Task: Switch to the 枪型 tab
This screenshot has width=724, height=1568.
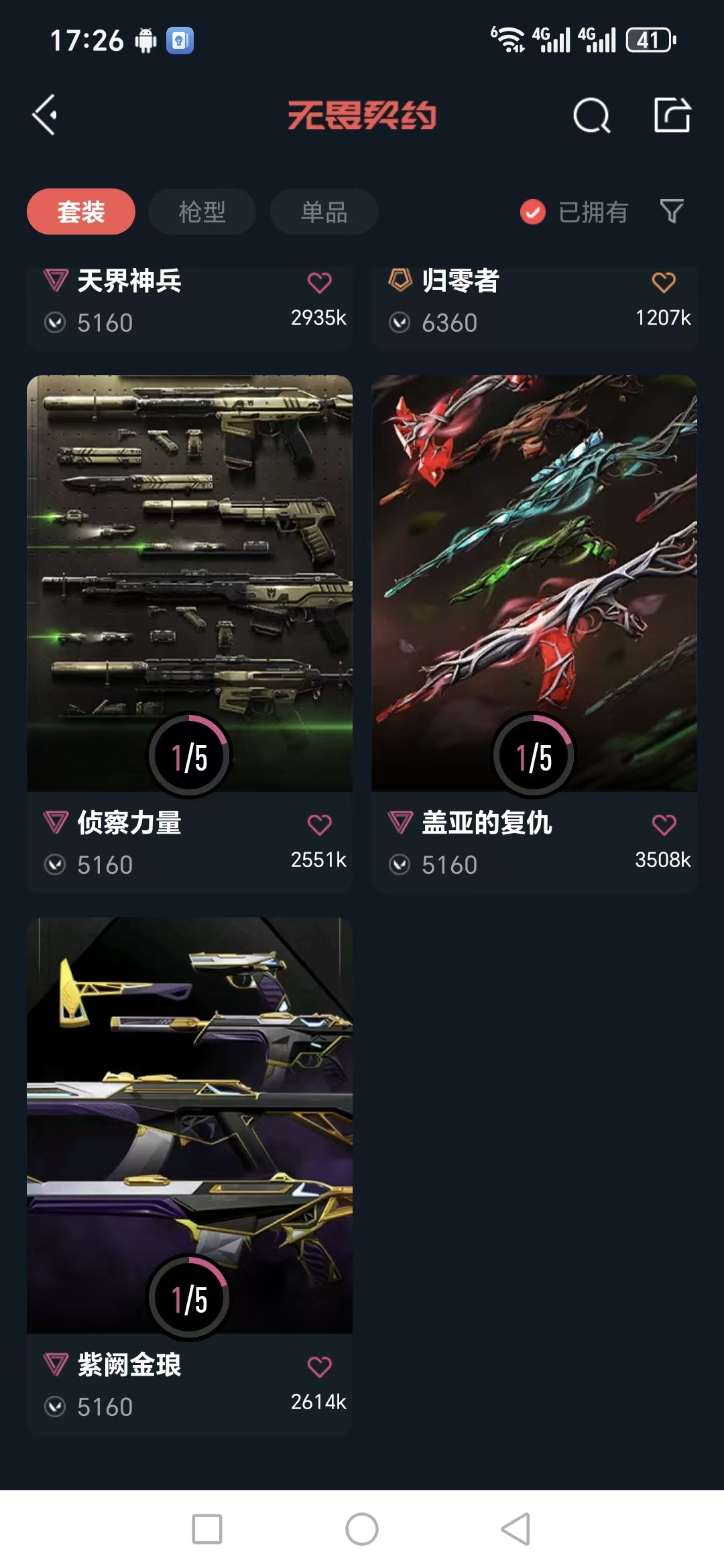Action: click(x=202, y=212)
